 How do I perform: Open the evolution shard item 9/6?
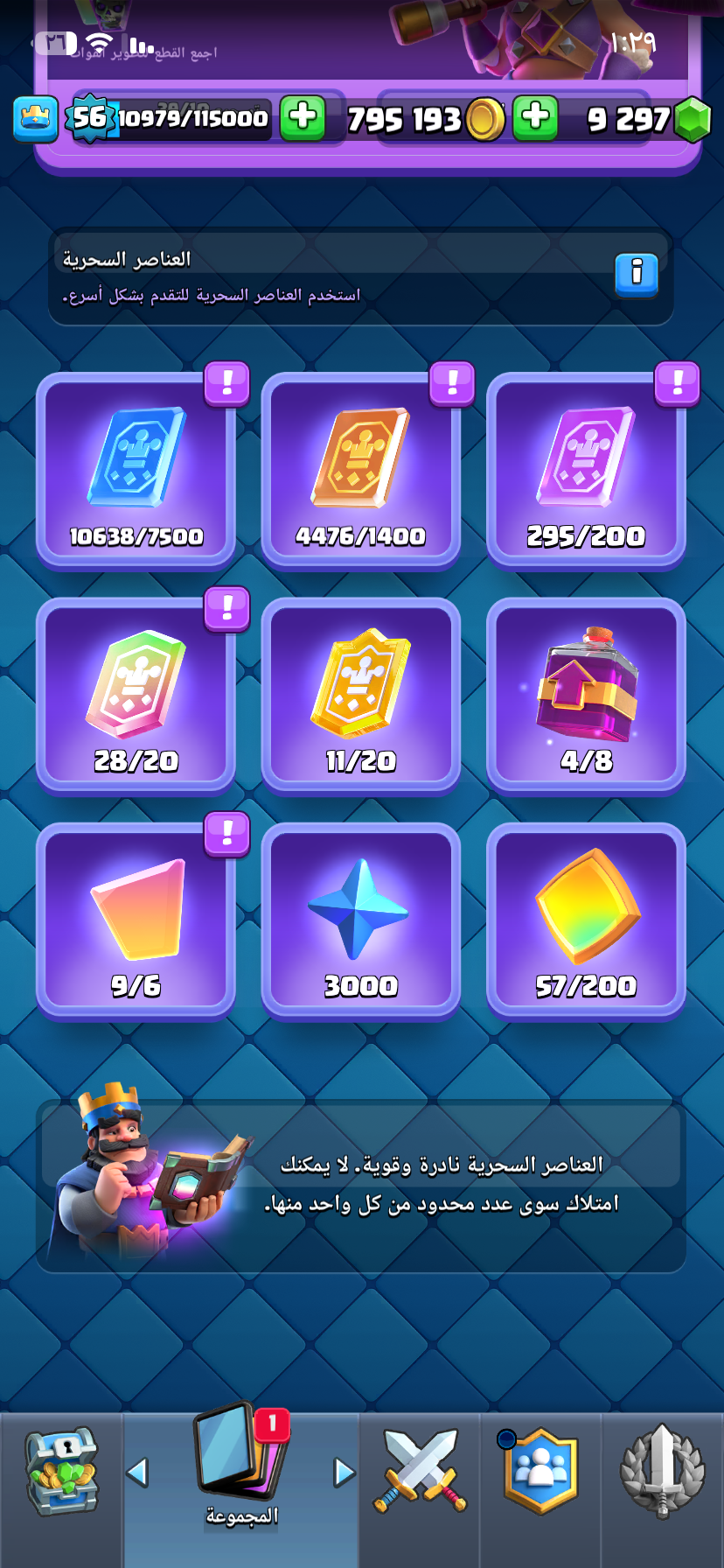(x=136, y=920)
